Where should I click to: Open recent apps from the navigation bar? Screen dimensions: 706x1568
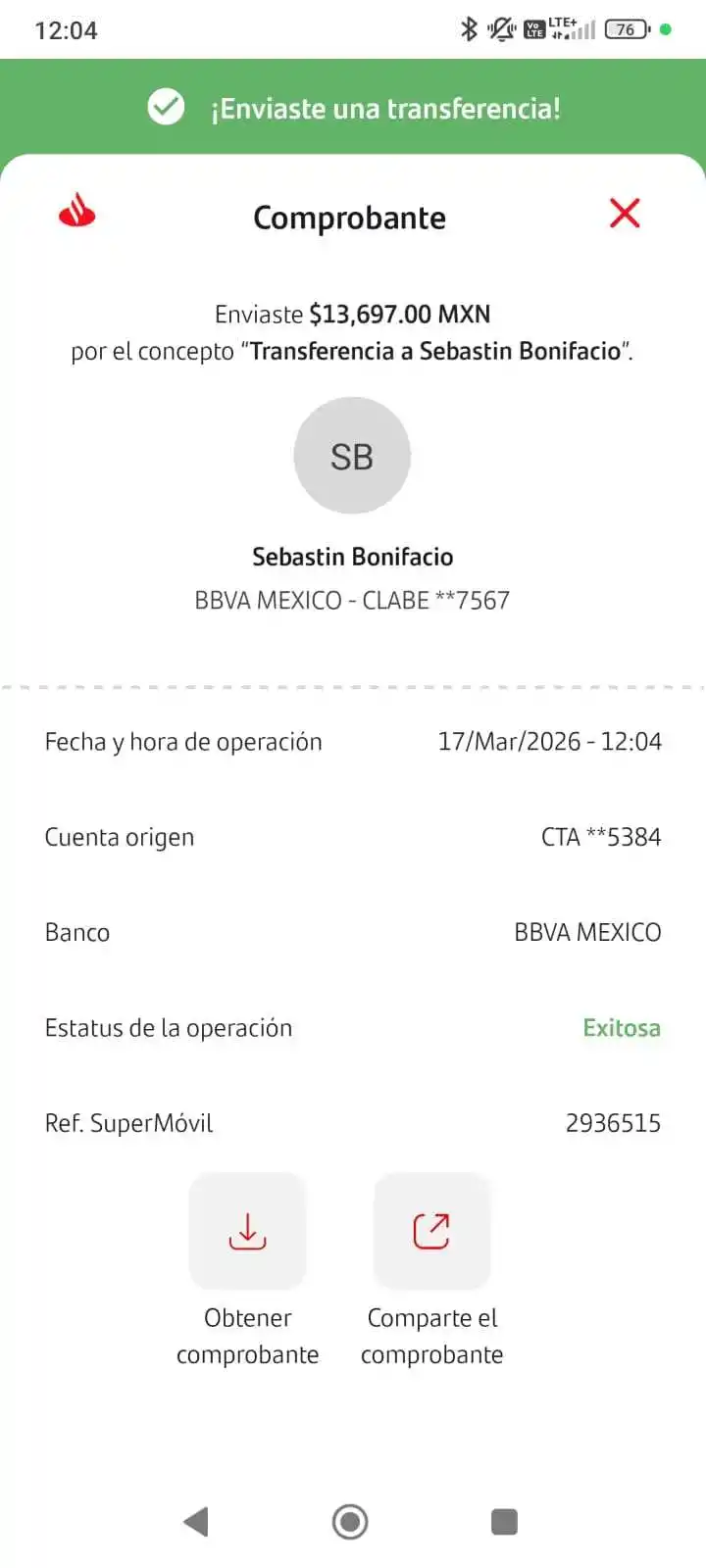point(504,1522)
